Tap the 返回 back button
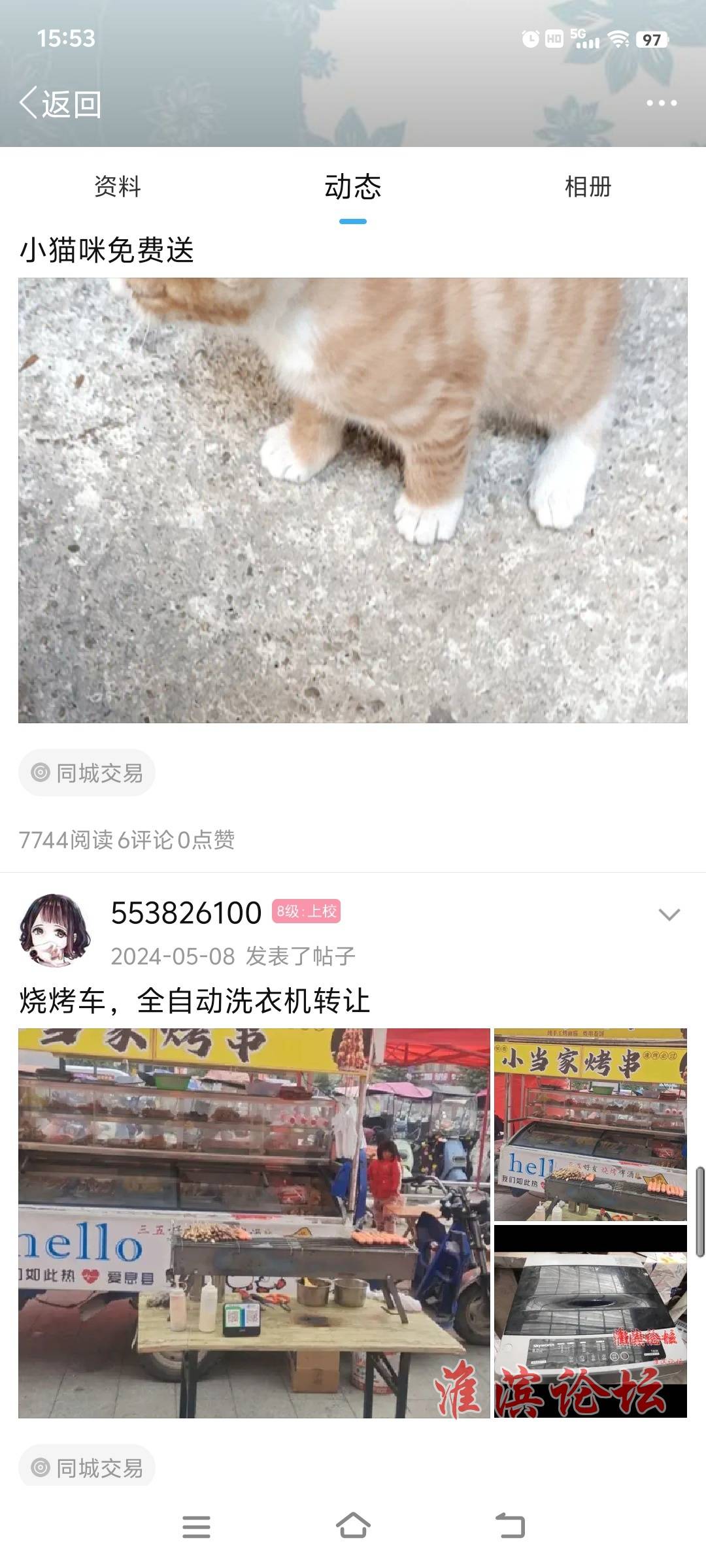The height and width of the screenshot is (1568, 706). click(x=60, y=105)
